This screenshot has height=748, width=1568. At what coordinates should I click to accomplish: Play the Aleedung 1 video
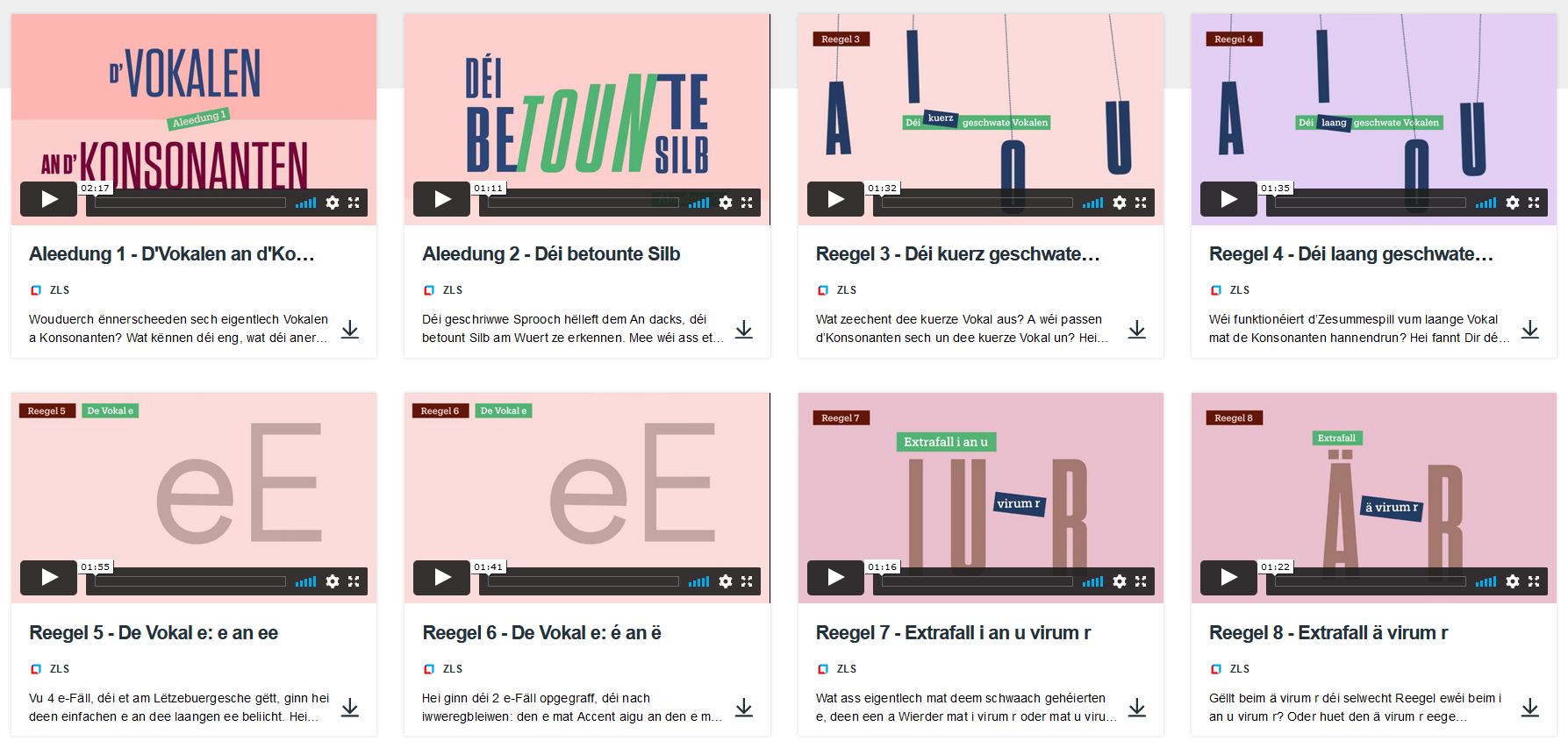[49, 200]
